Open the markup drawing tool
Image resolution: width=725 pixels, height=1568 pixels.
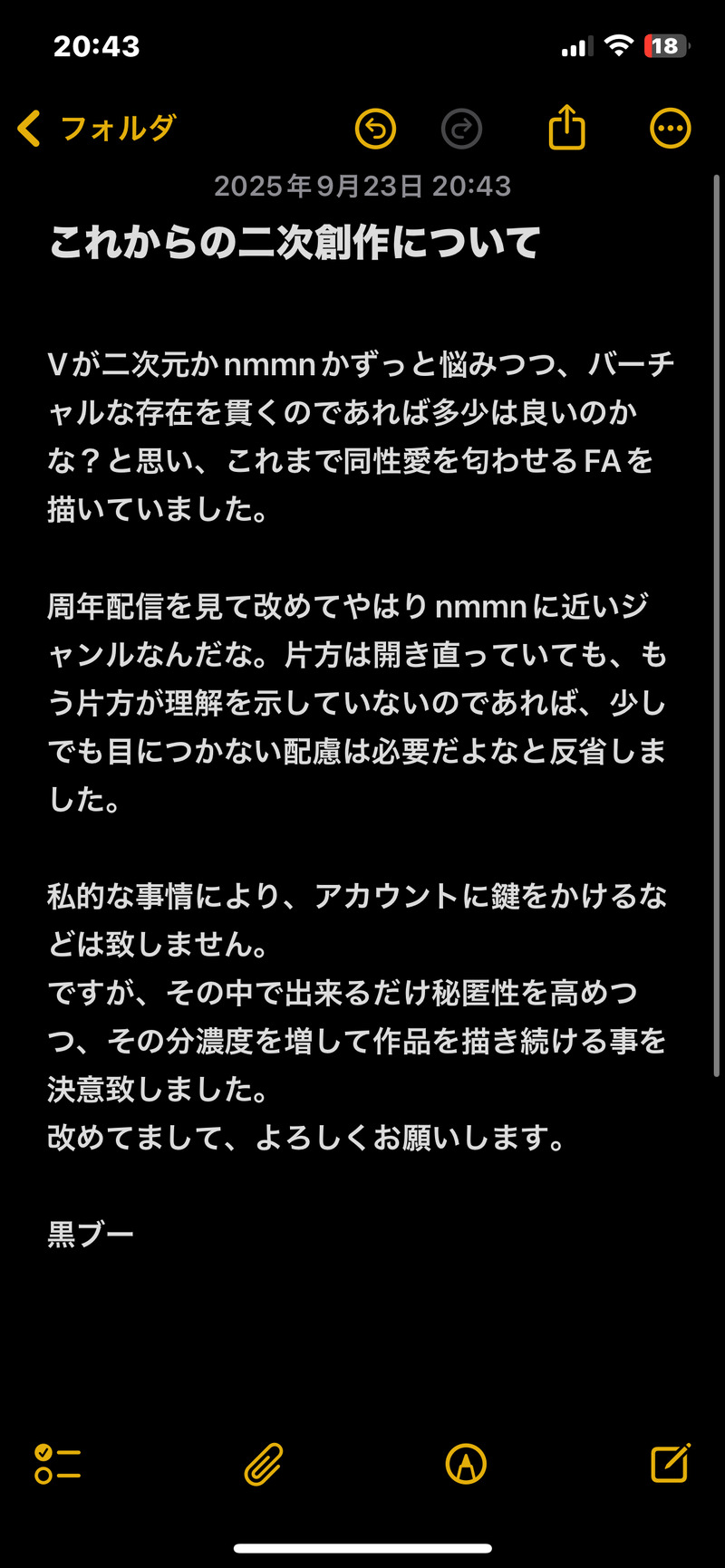(x=466, y=1464)
